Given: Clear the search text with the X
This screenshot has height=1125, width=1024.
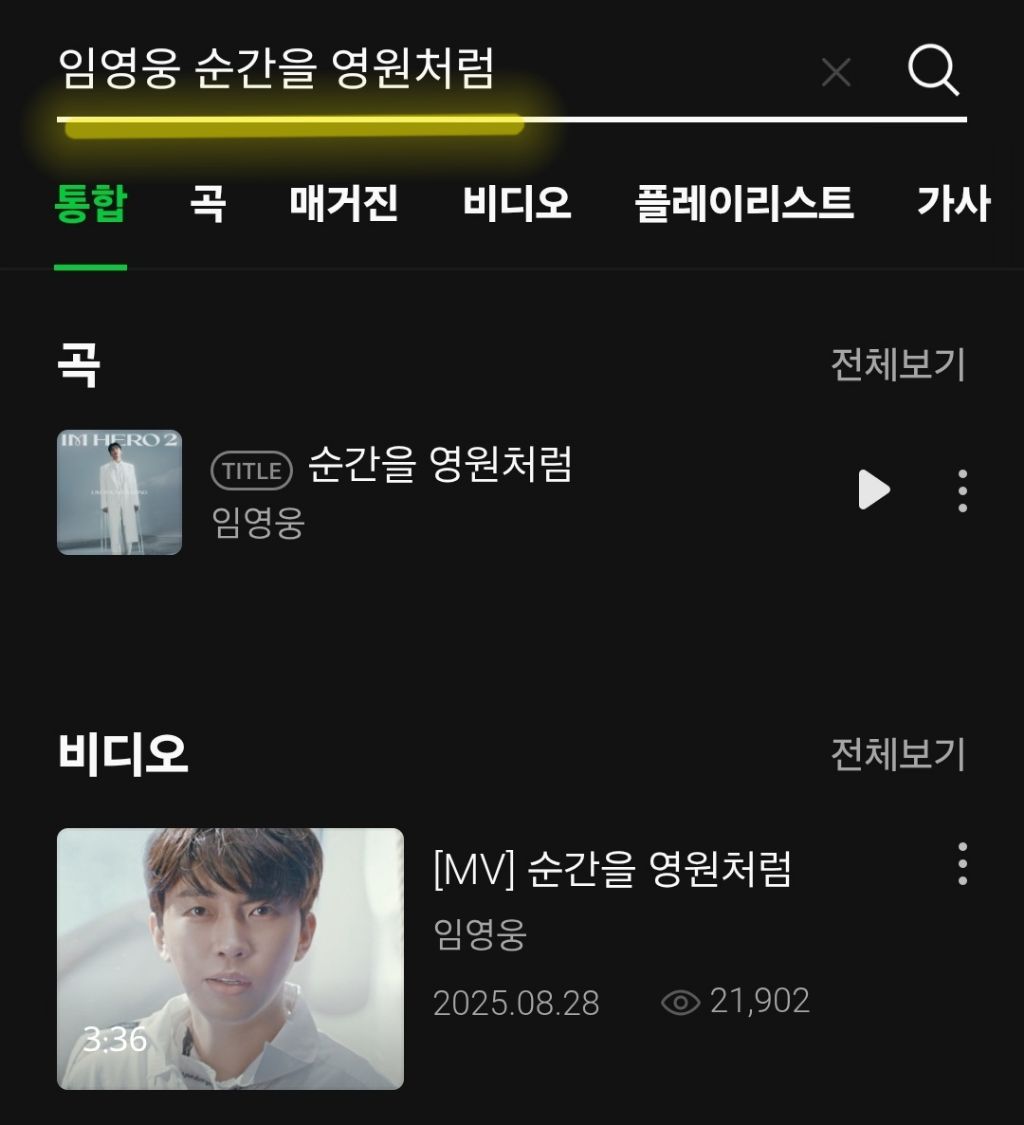Looking at the screenshot, I should (835, 72).
